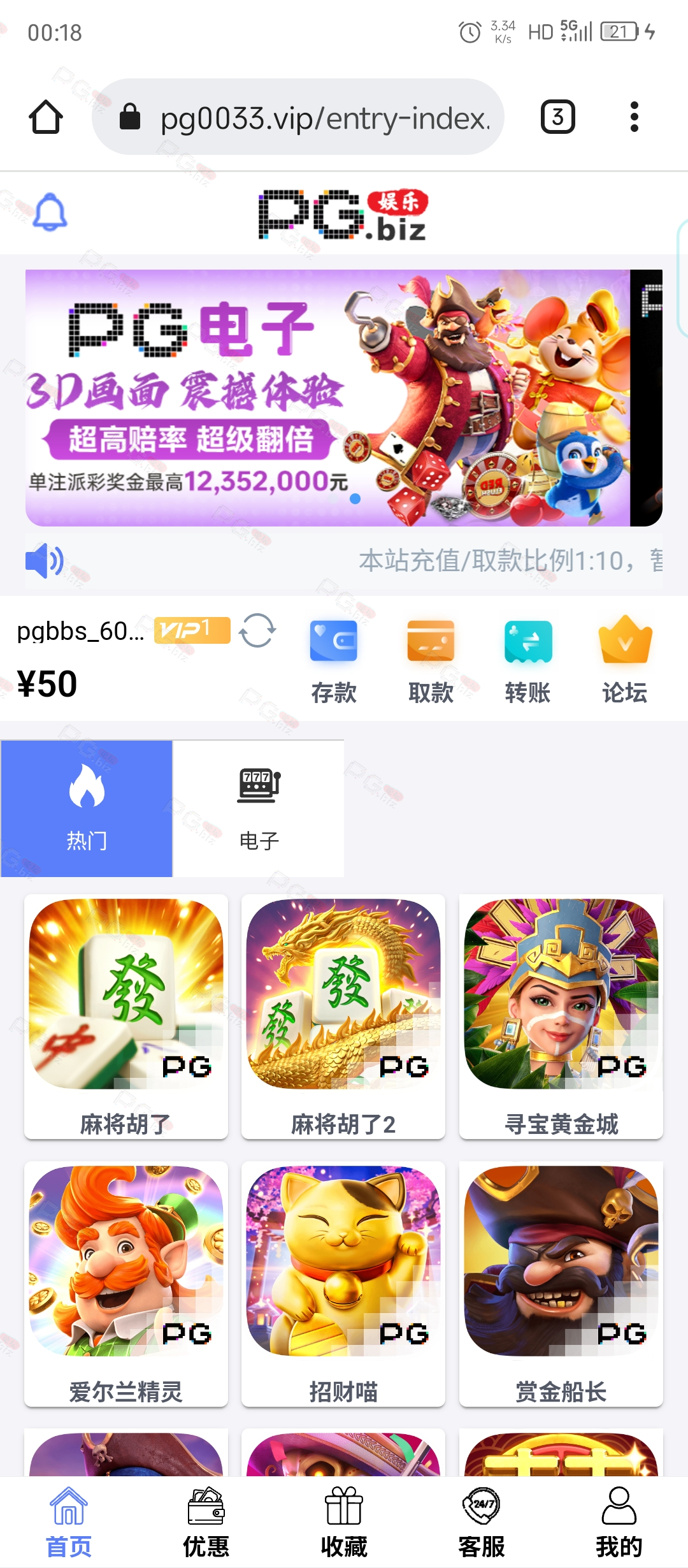Switch to the 电子 category tab
688x1568 pixels.
click(x=259, y=809)
